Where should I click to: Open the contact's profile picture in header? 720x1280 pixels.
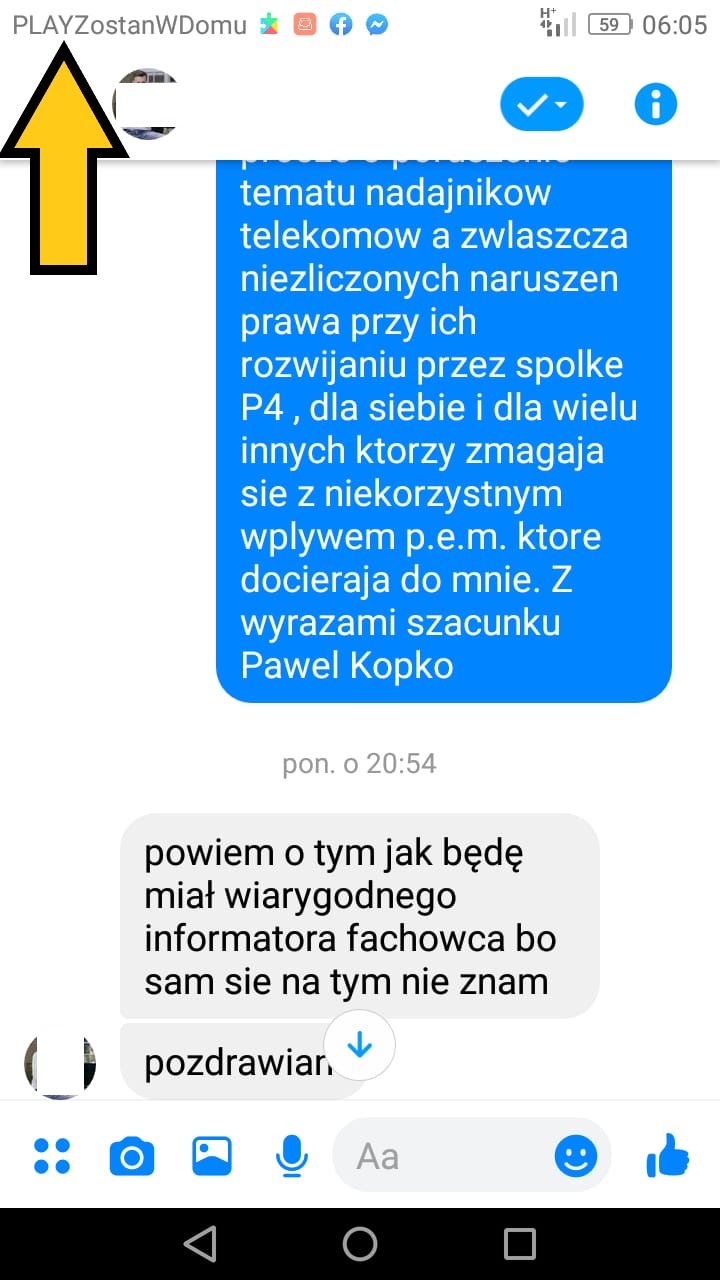coord(147,104)
